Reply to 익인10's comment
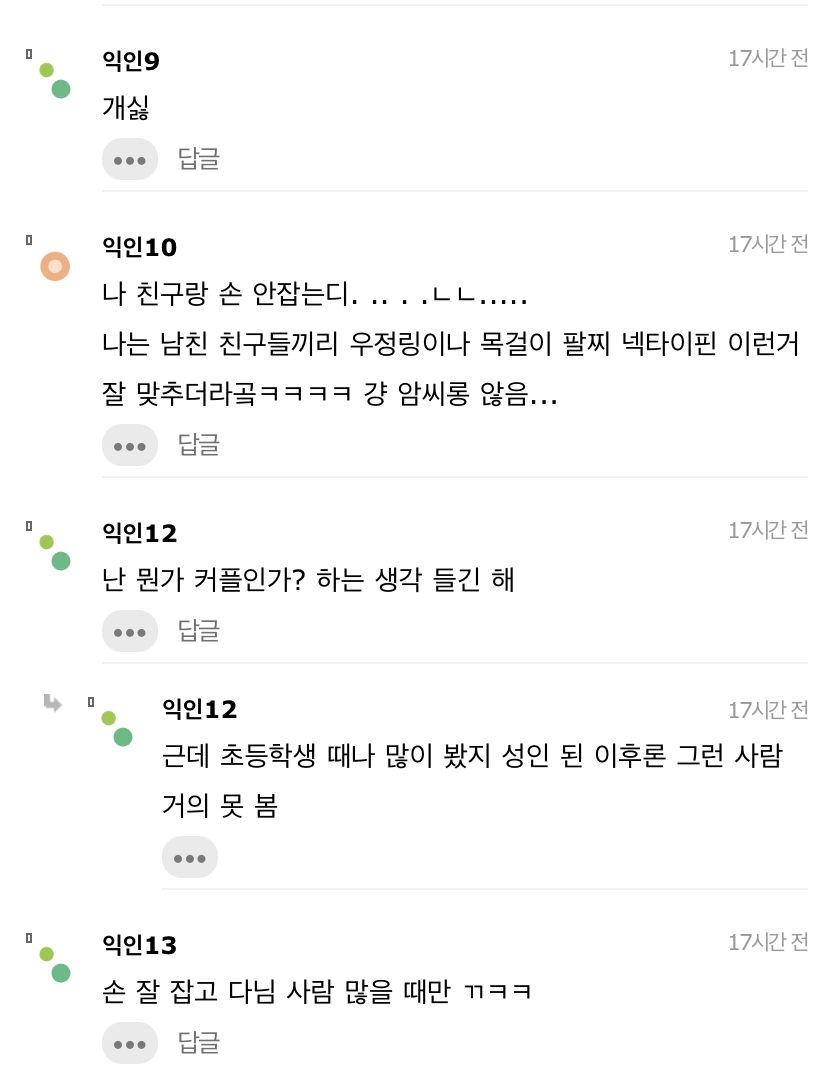This screenshot has width=828, height=1067. click(198, 445)
